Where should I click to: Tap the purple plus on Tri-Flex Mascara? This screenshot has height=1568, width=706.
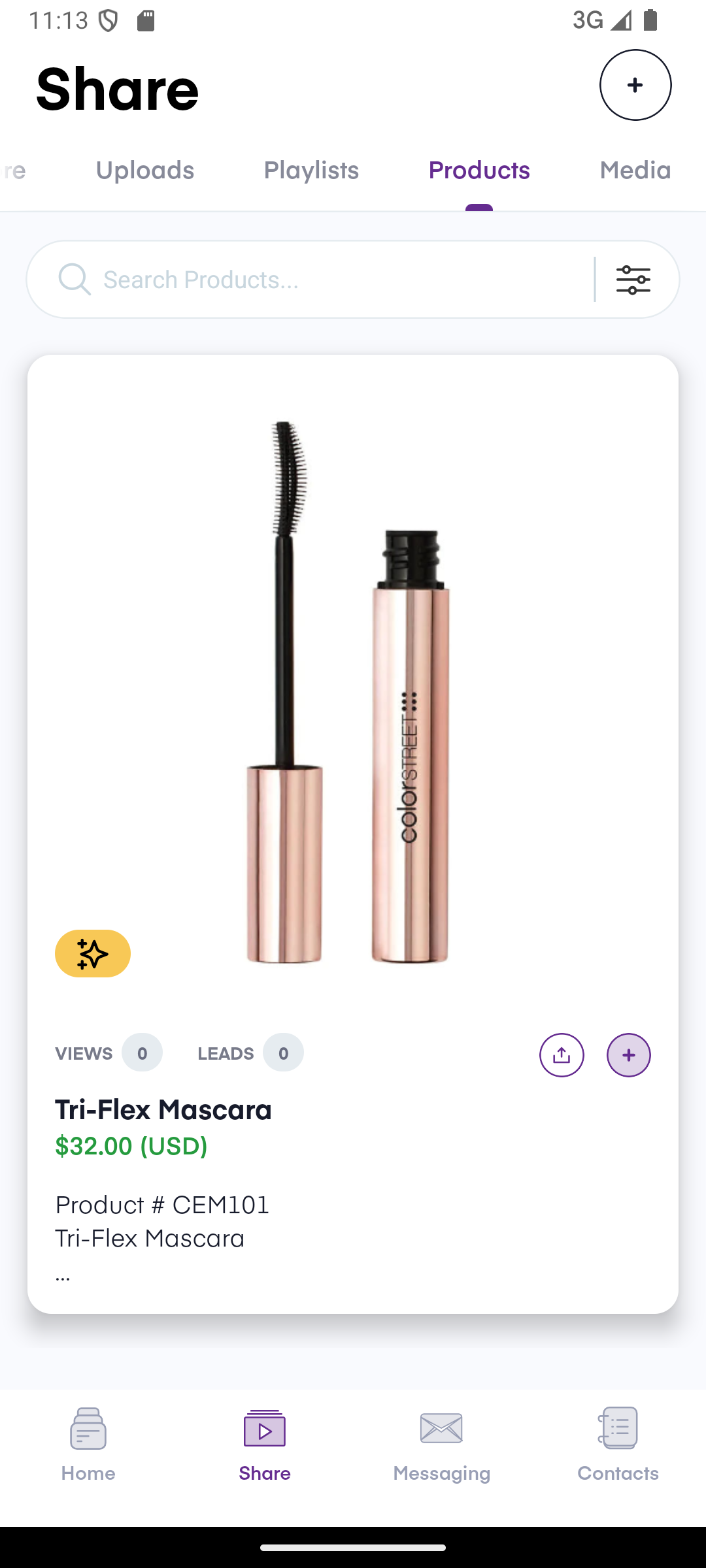click(628, 1055)
